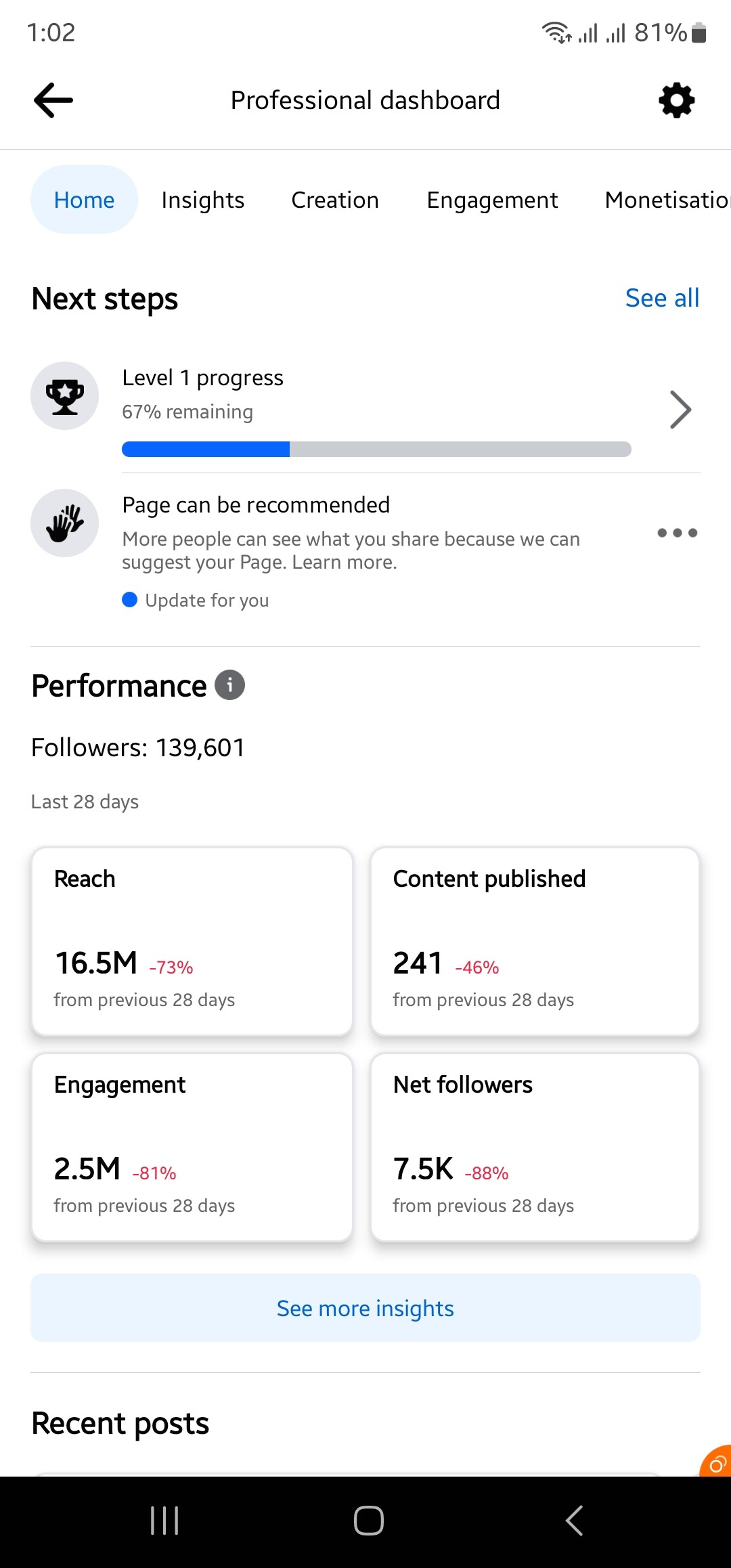
Task: Open the Reach card
Action: coord(192,941)
